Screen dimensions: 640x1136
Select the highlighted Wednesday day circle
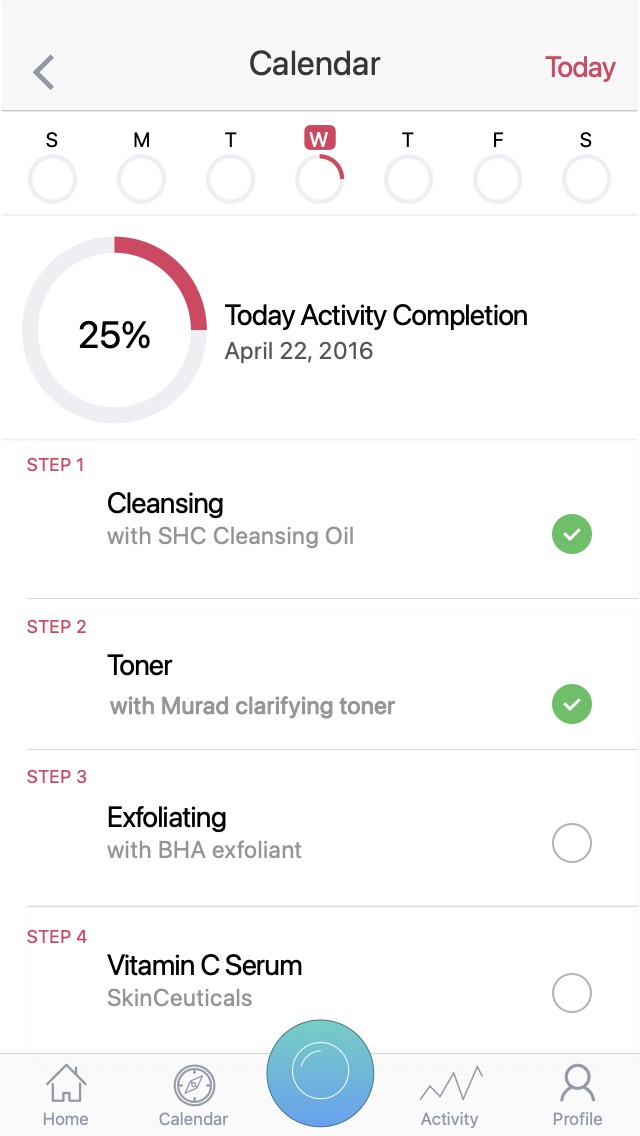pyautogui.click(x=320, y=178)
